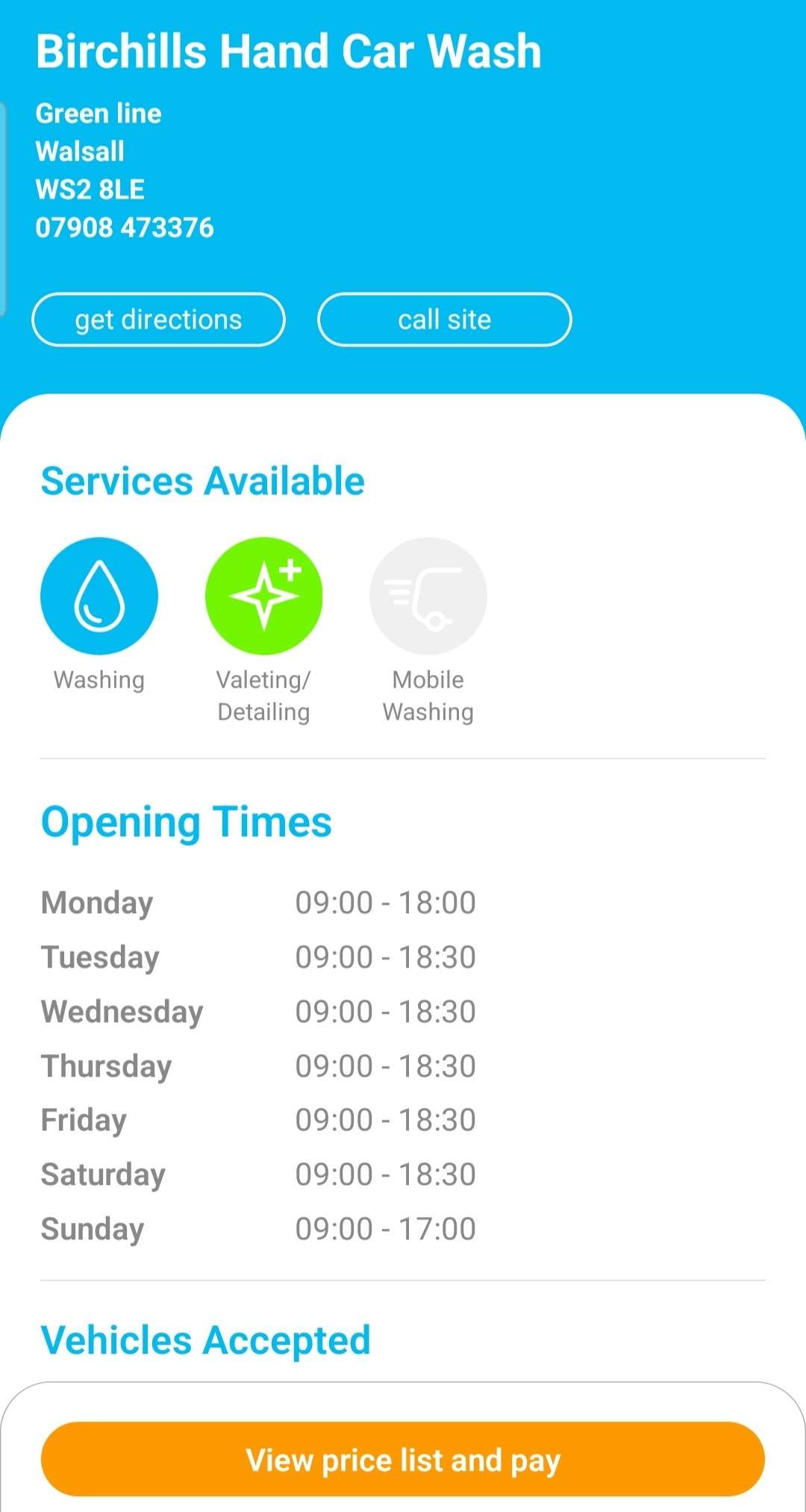Viewport: 806px width, 1512px height.
Task: Call the car wash site
Action: click(445, 320)
